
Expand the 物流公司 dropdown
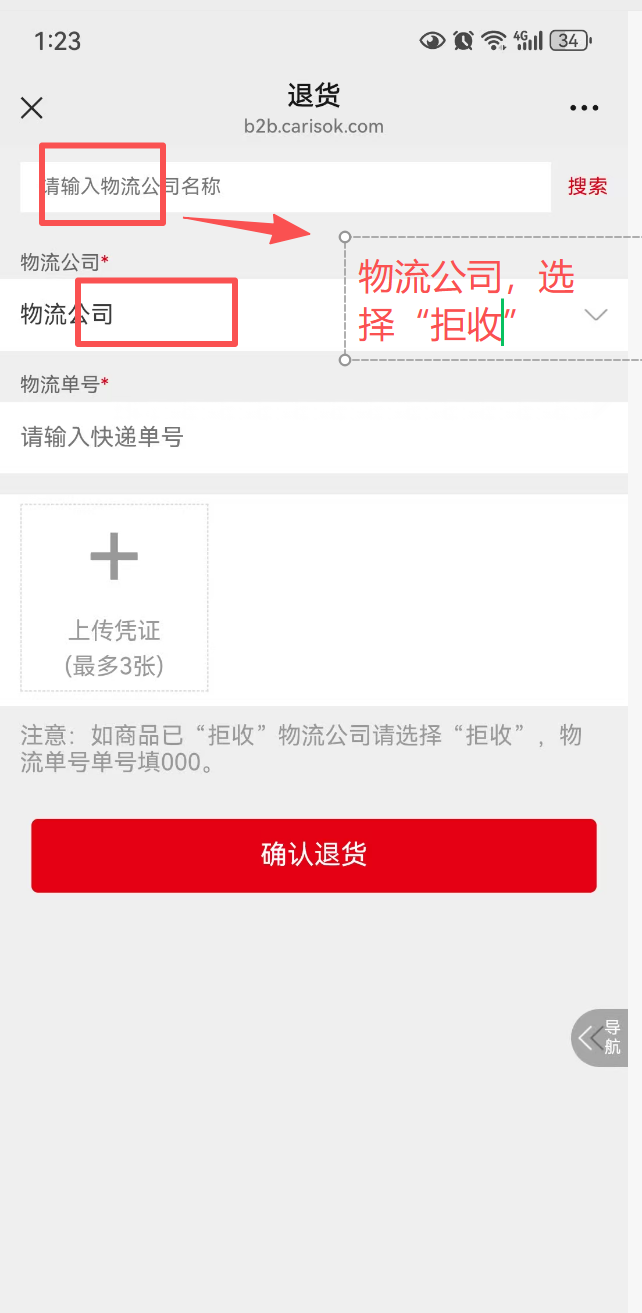pyautogui.click(x=595, y=315)
